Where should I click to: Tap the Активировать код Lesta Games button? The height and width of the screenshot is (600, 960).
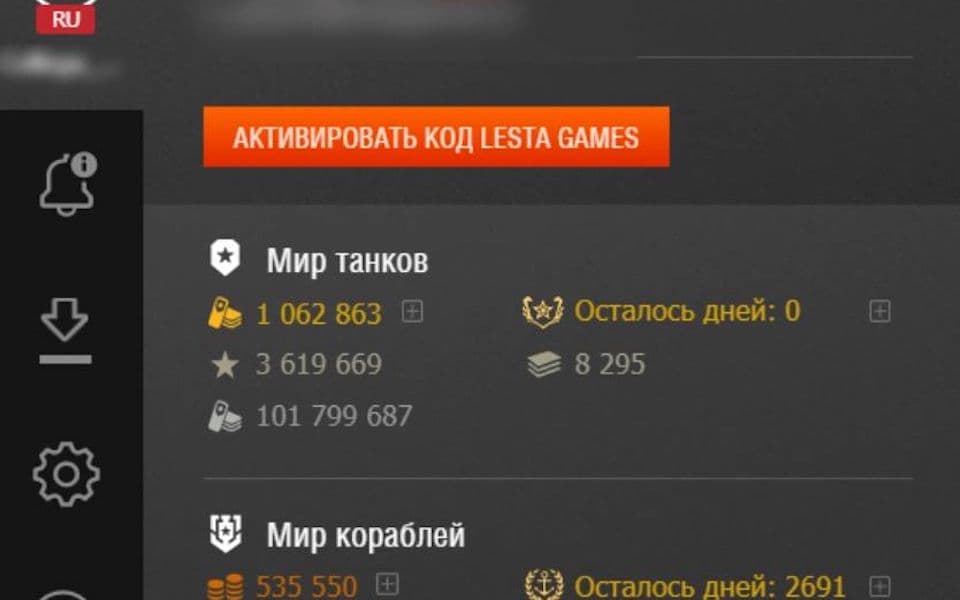pyautogui.click(x=436, y=137)
